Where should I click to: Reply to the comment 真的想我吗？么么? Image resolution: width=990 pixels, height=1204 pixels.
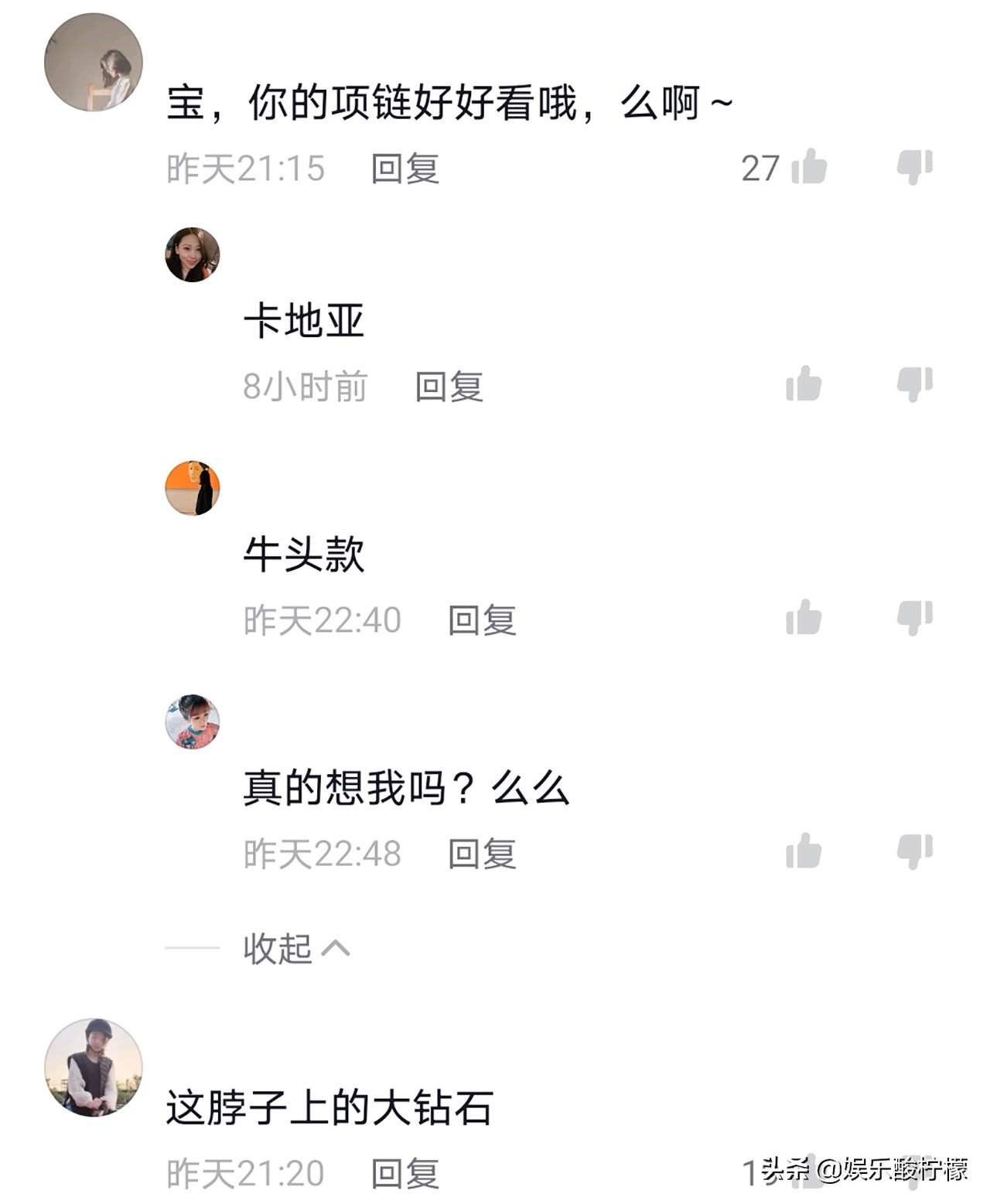click(482, 854)
